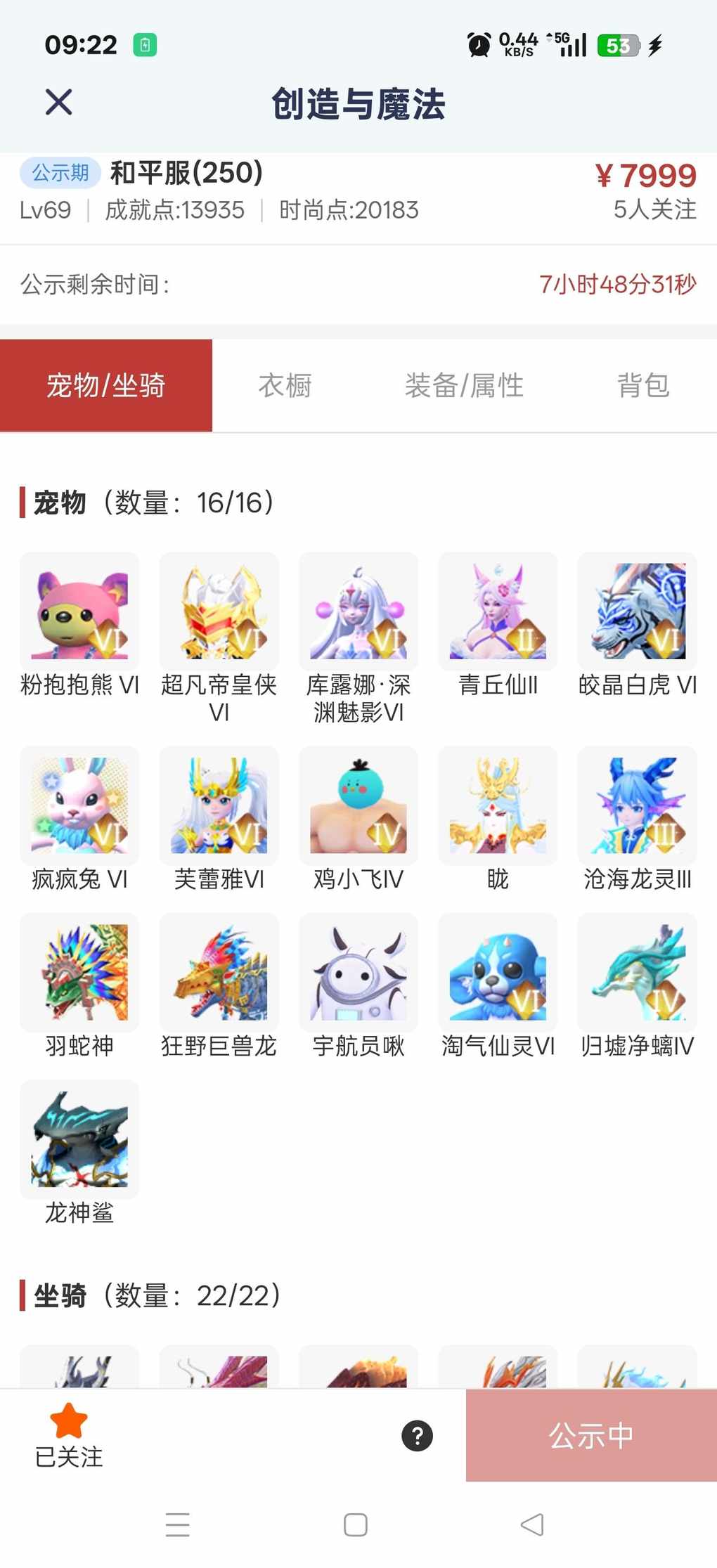Switch to the 衣橱 tab
This screenshot has height=1568, width=717.
(285, 386)
